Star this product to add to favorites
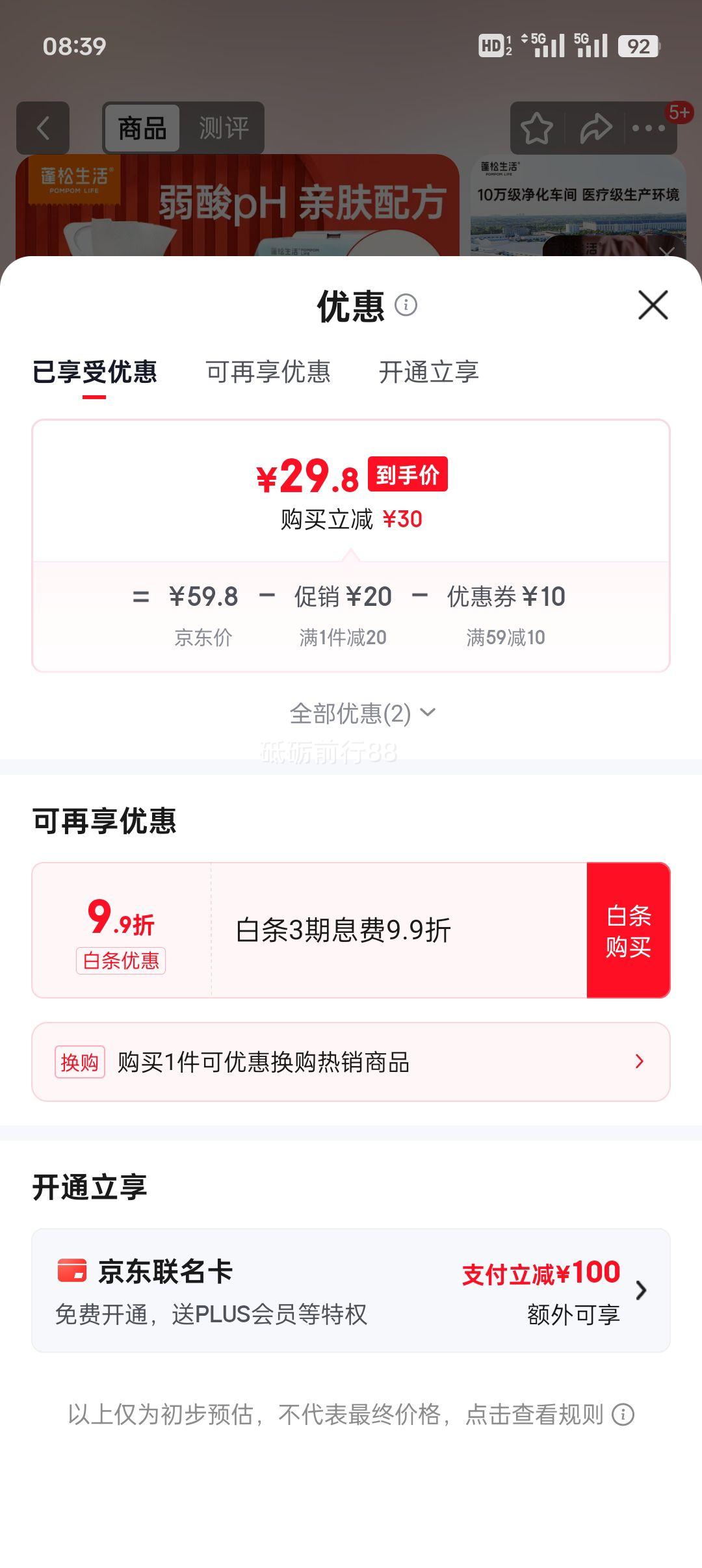 [537, 128]
